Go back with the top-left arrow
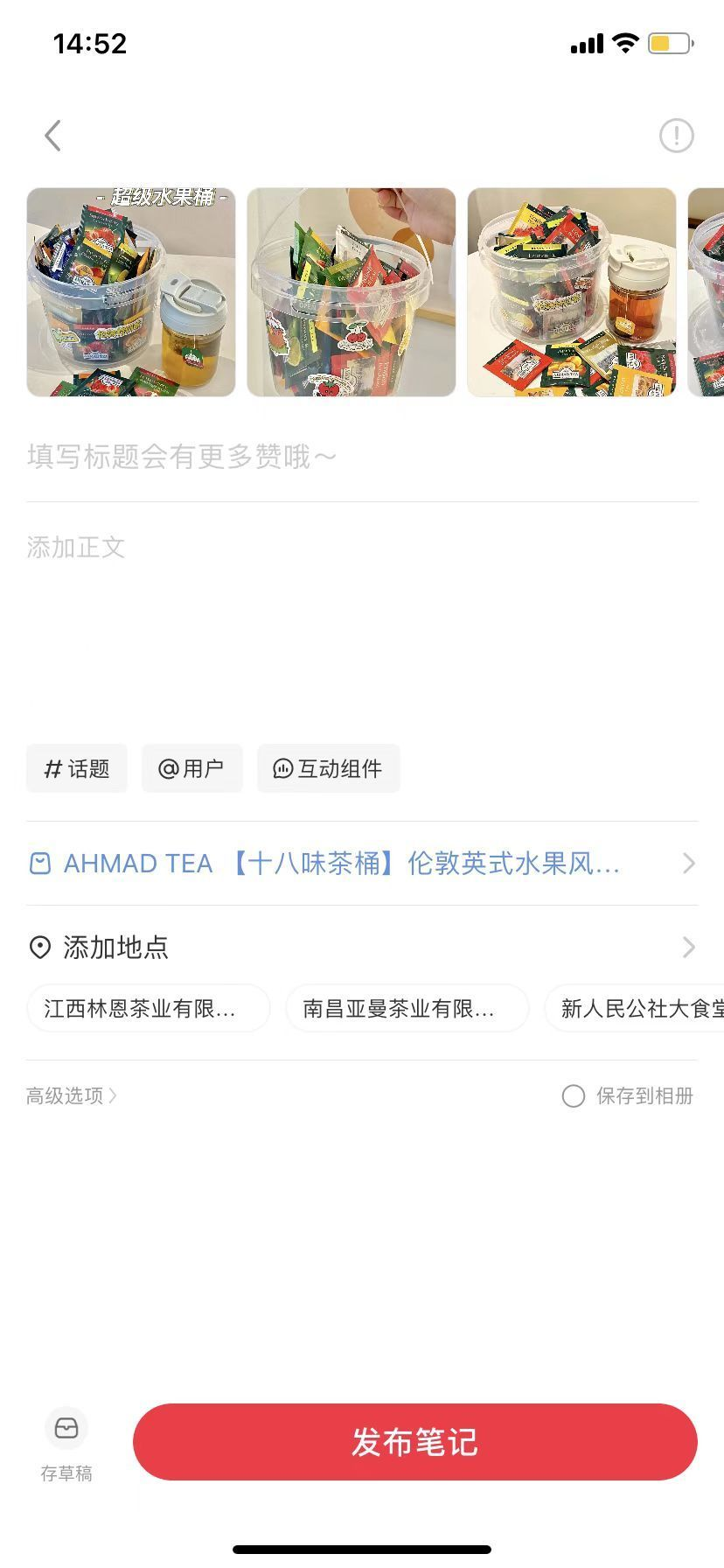 click(53, 136)
